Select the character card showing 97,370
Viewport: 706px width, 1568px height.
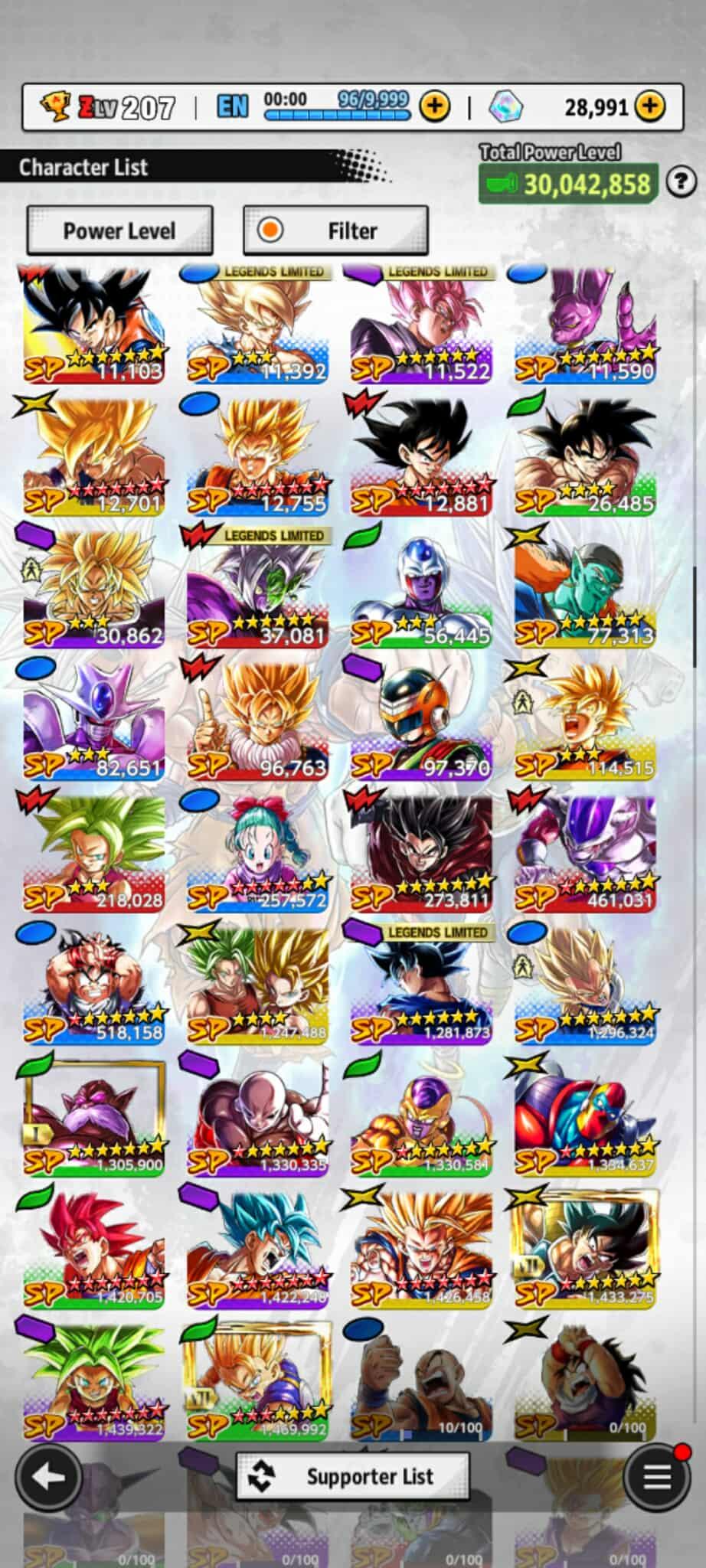pyautogui.click(x=421, y=720)
